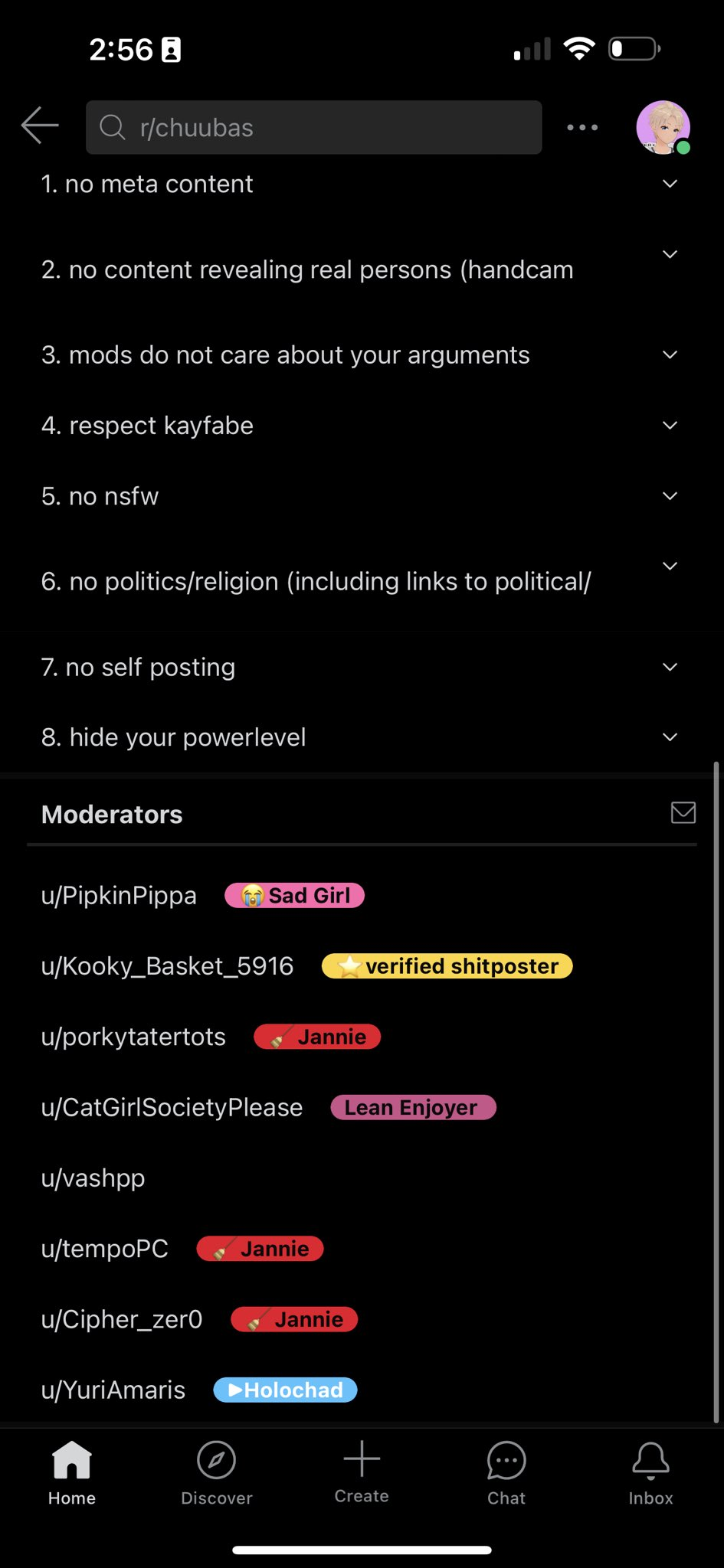View moderator u/Kooky_Basket_5916
This screenshot has width=724, height=1568.
tap(167, 966)
